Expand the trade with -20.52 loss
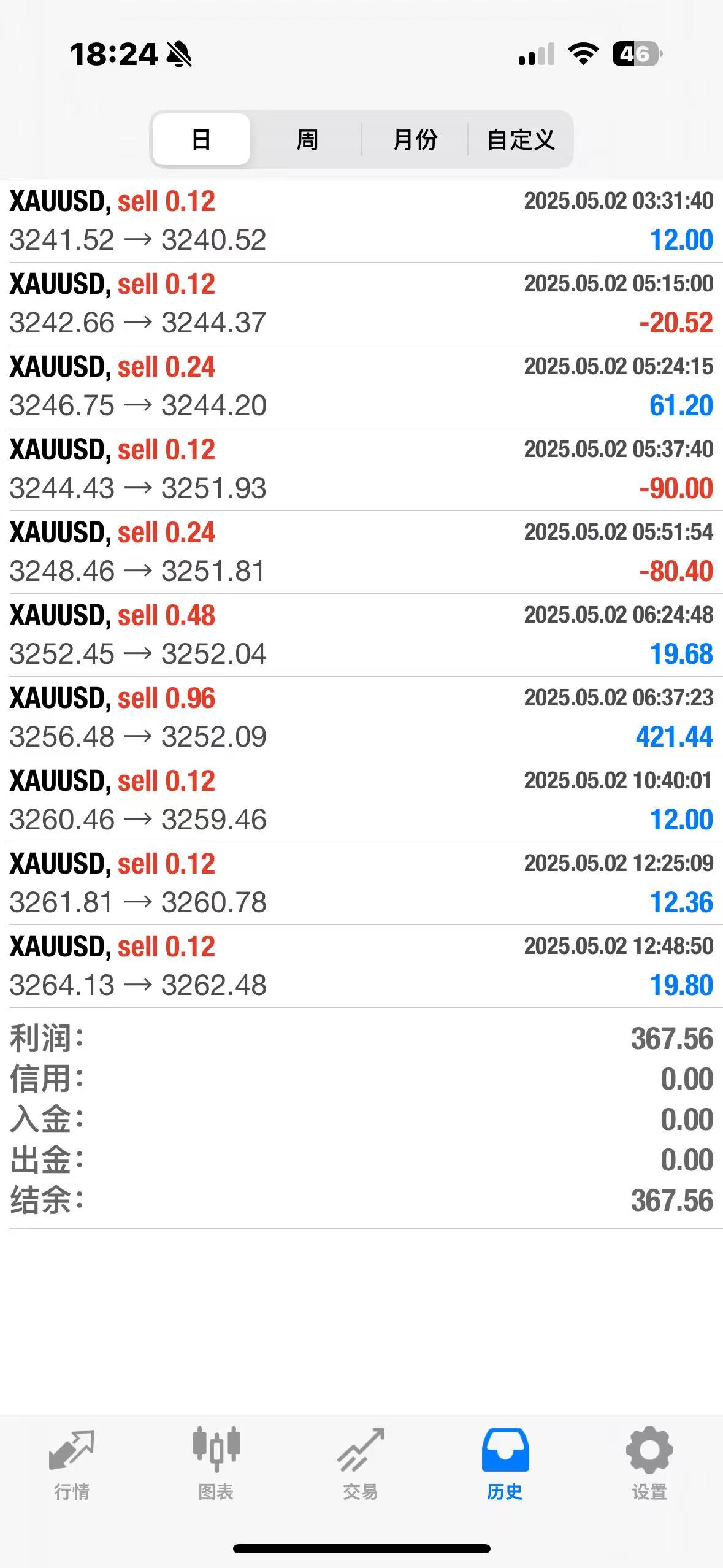 point(361,304)
